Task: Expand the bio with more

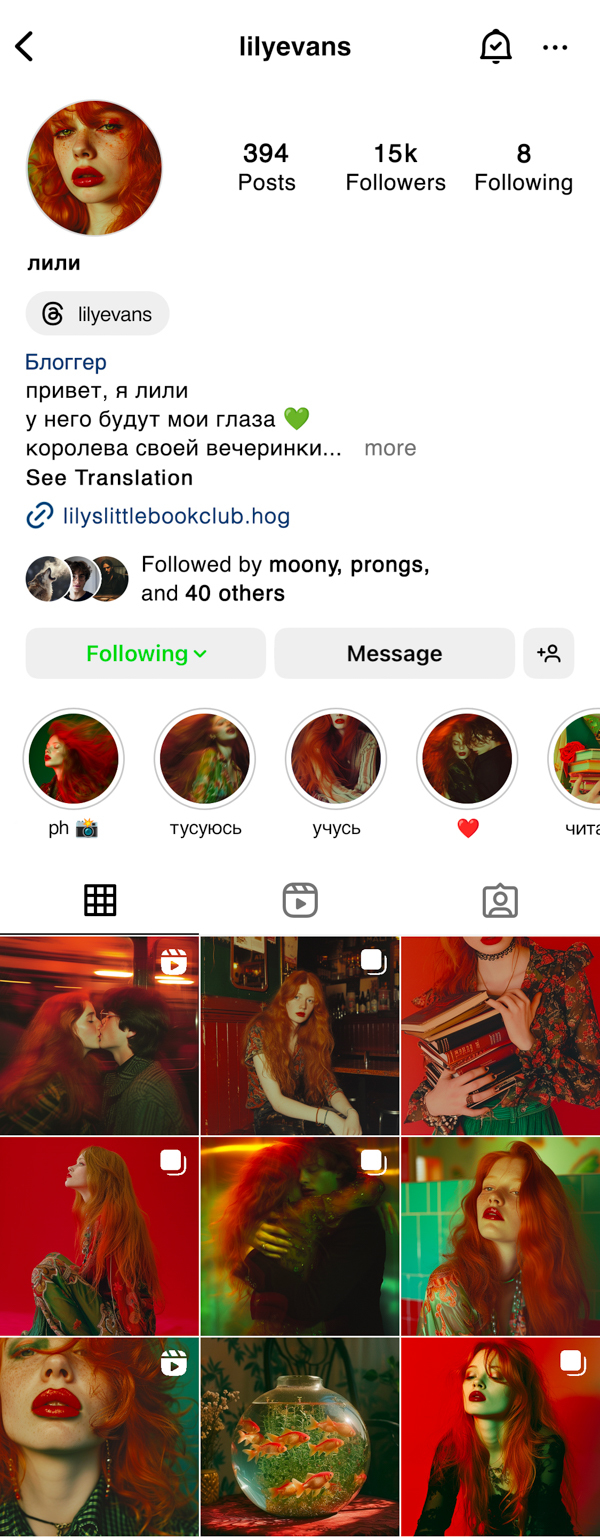Action: click(x=390, y=448)
